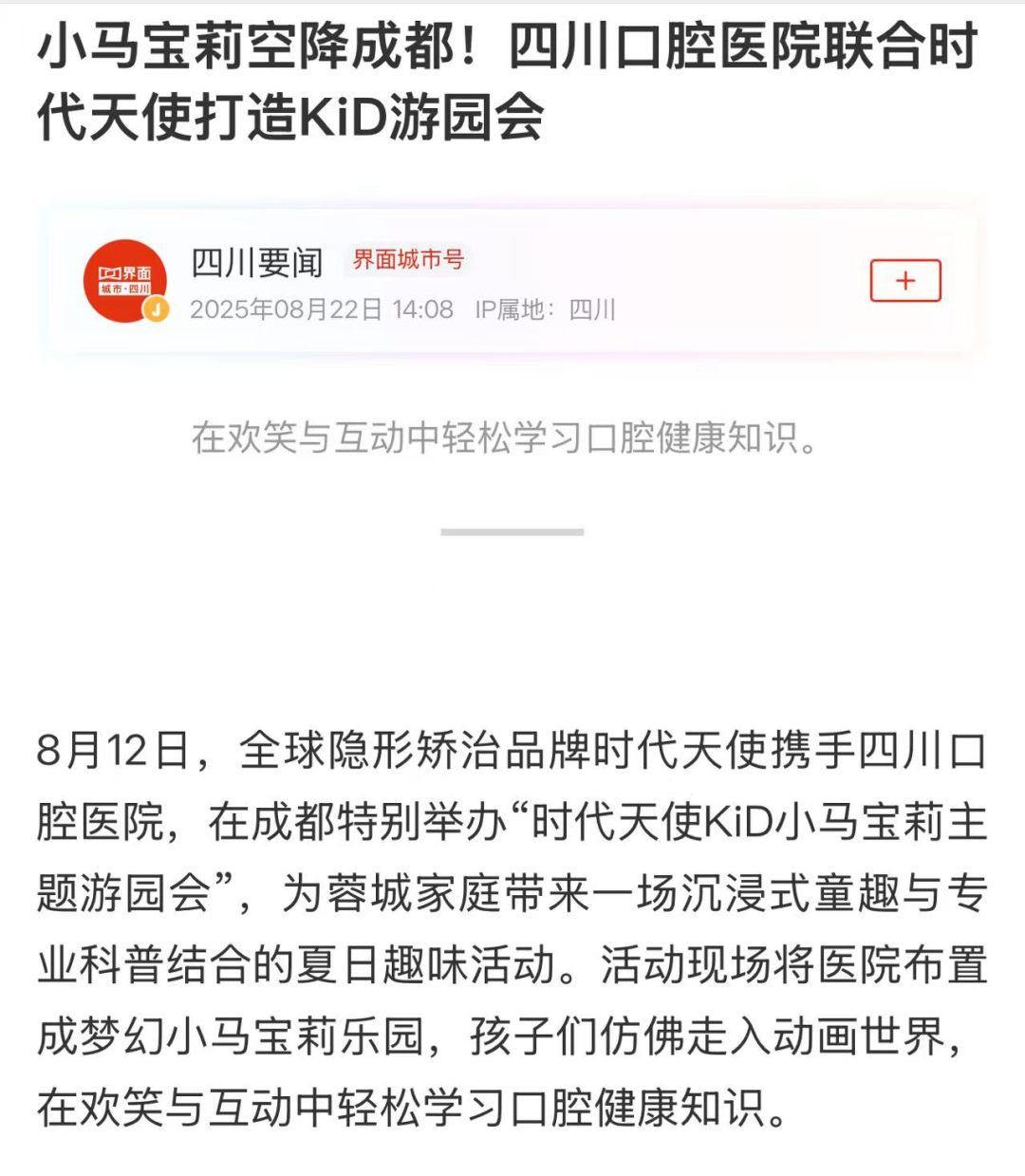Follow 四川要闻 with the plus button
This screenshot has width=1025, height=1176.
point(905,281)
